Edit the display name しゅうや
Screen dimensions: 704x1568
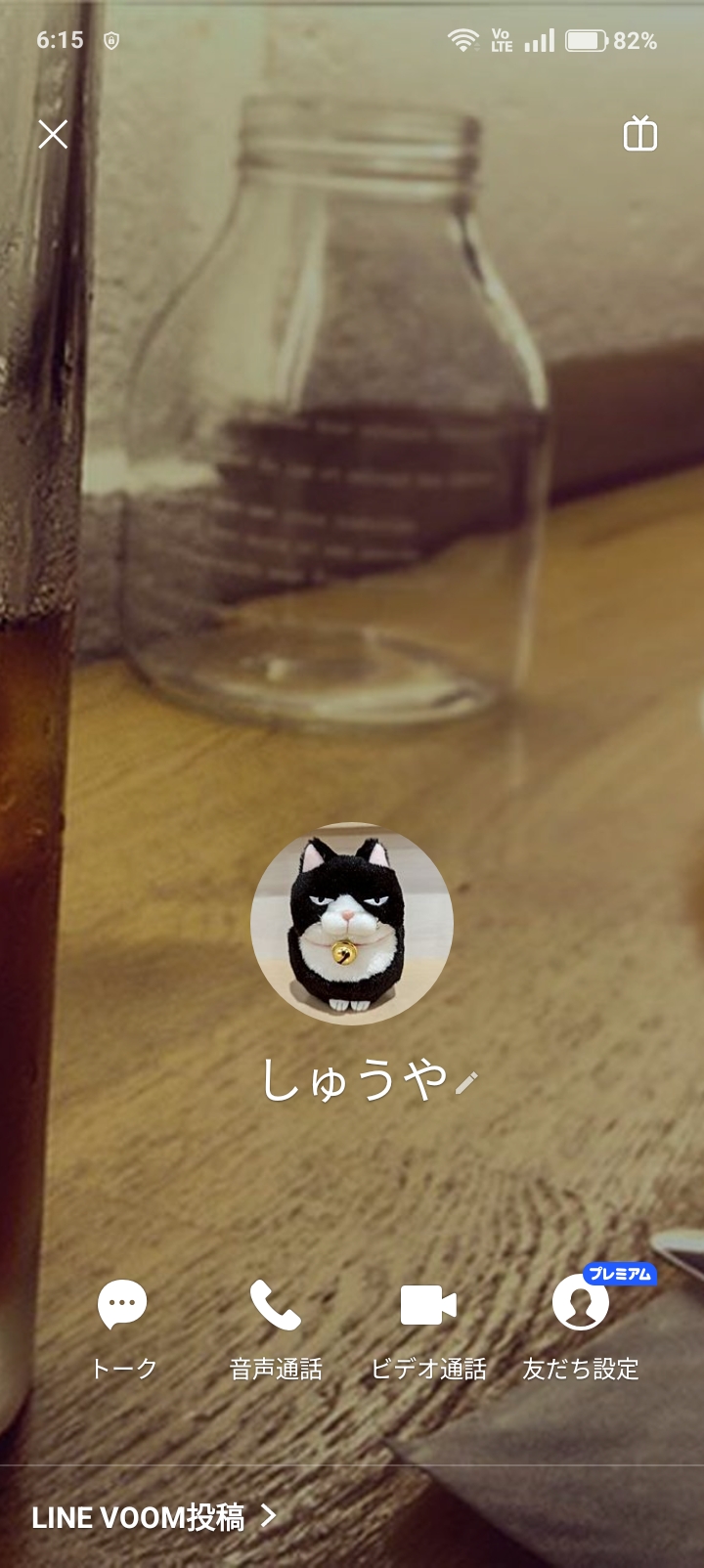(x=466, y=1082)
